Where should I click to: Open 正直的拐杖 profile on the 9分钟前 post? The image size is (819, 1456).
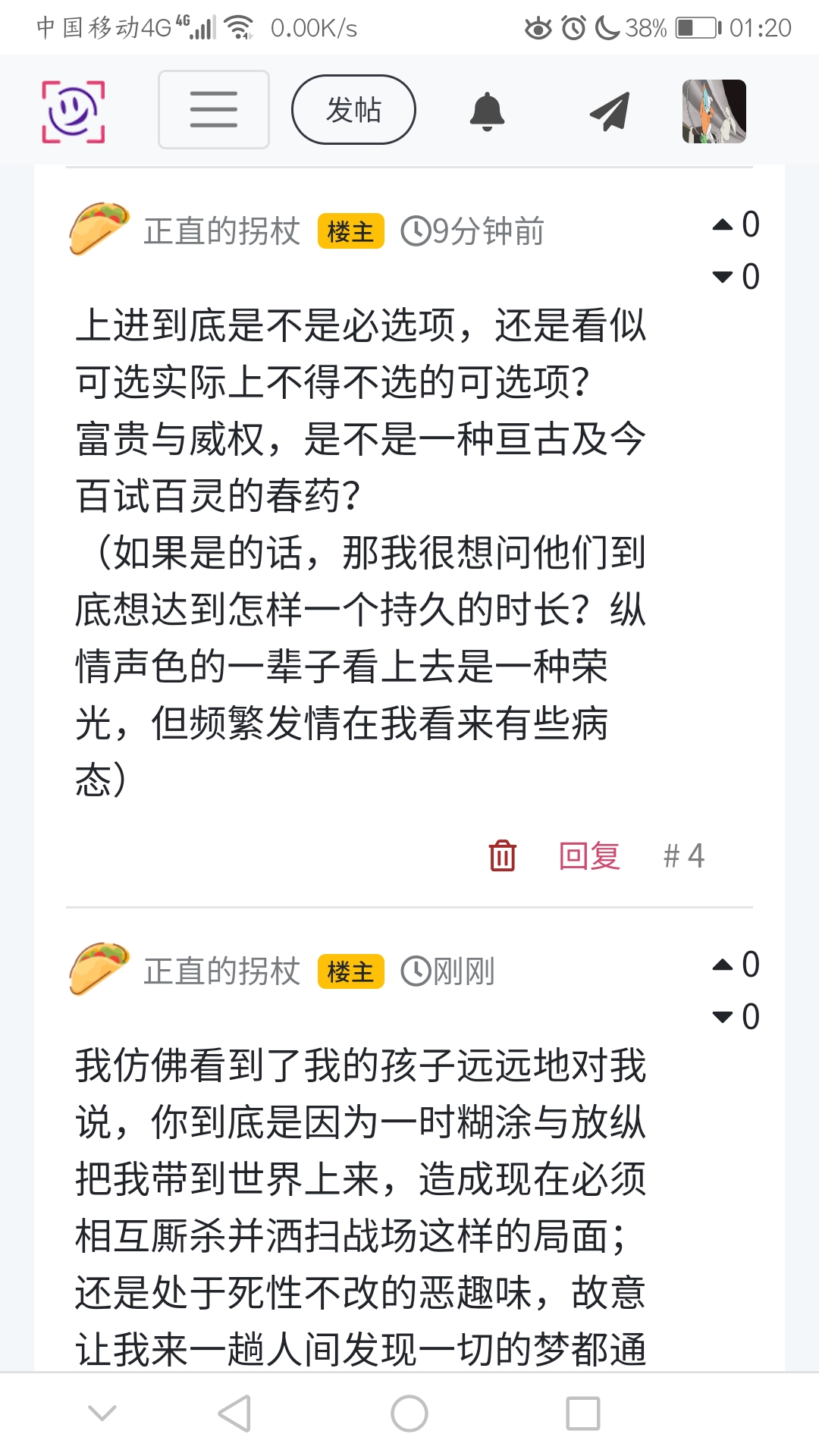click(x=221, y=231)
